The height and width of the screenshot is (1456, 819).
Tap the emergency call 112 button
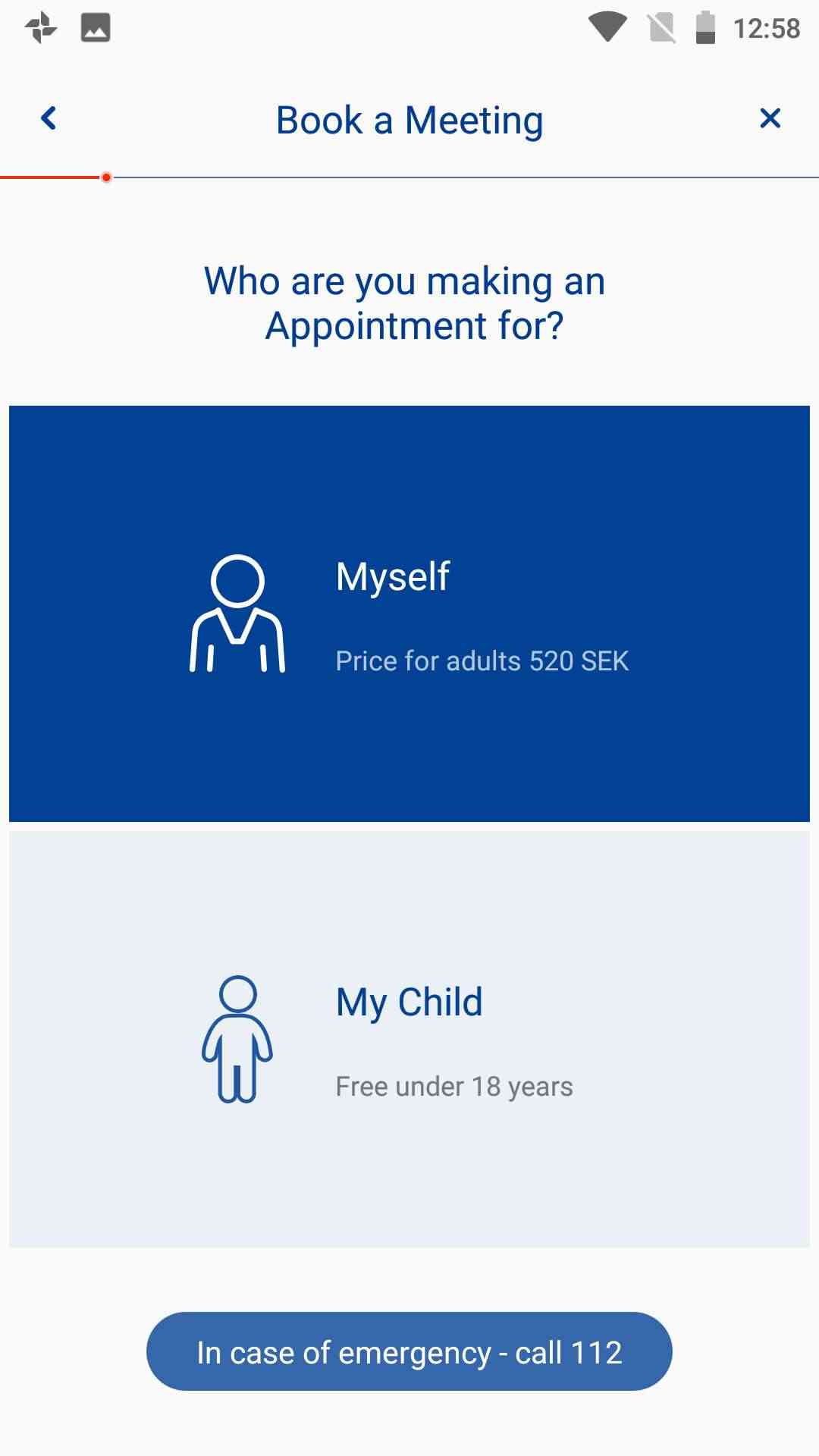pos(409,1351)
